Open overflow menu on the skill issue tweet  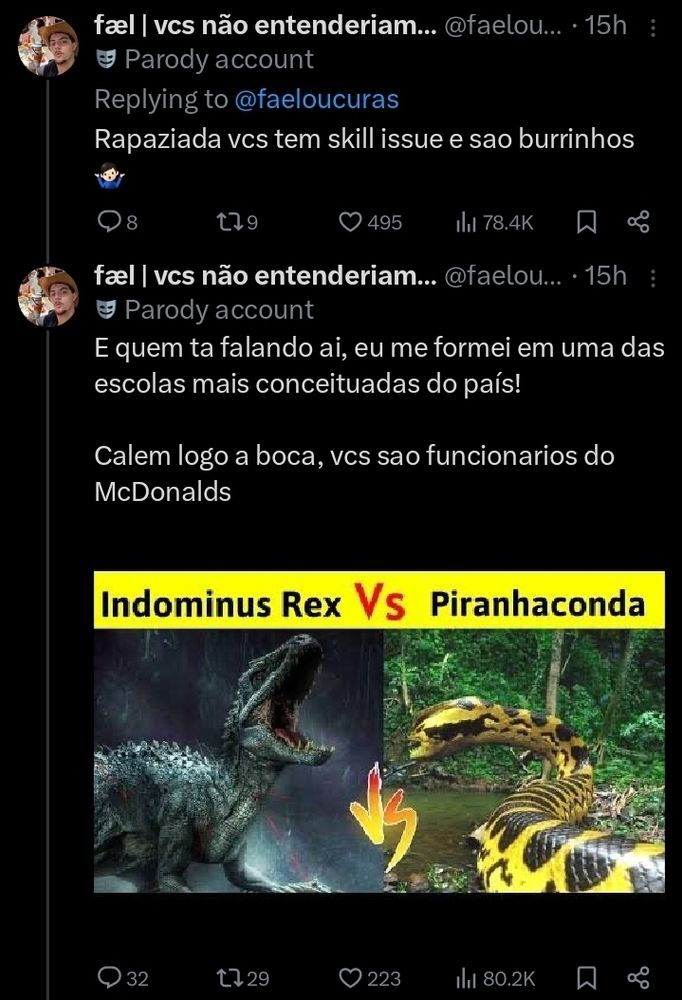[x=653, y=29]
